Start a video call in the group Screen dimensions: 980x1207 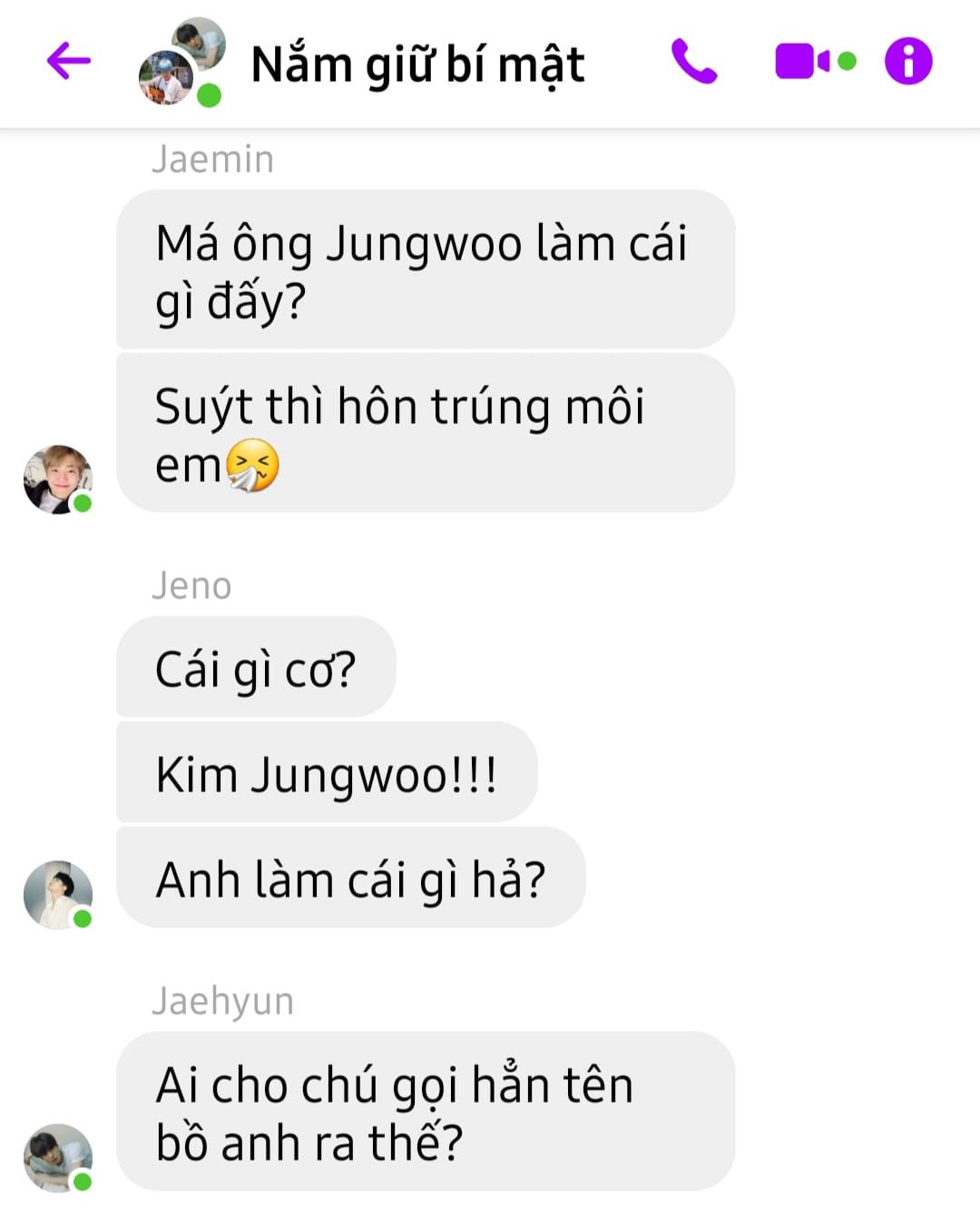point(804,62)
